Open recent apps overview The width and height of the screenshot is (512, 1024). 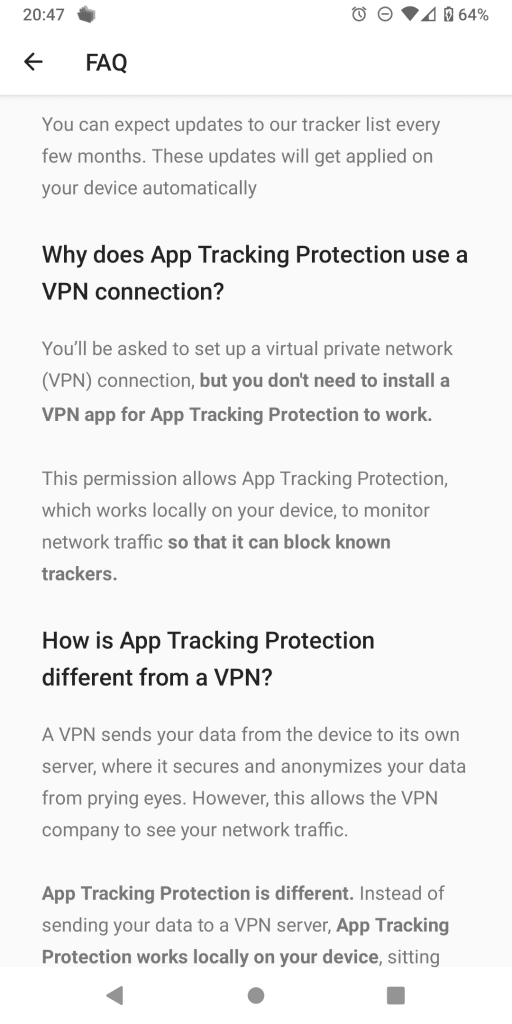click(396, 995)
